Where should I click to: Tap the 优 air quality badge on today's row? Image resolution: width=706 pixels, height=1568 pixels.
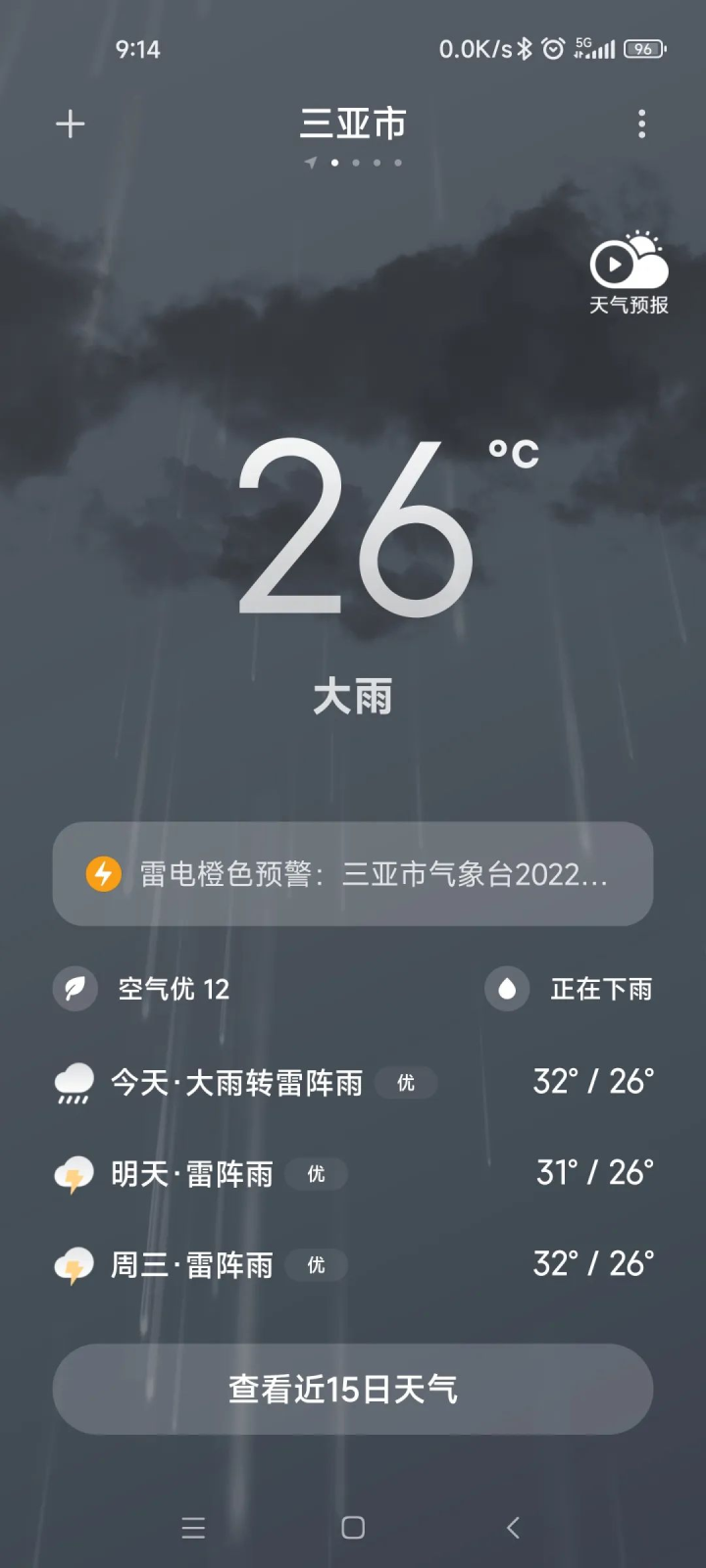pyautogui.click(x=405, y=1084)
